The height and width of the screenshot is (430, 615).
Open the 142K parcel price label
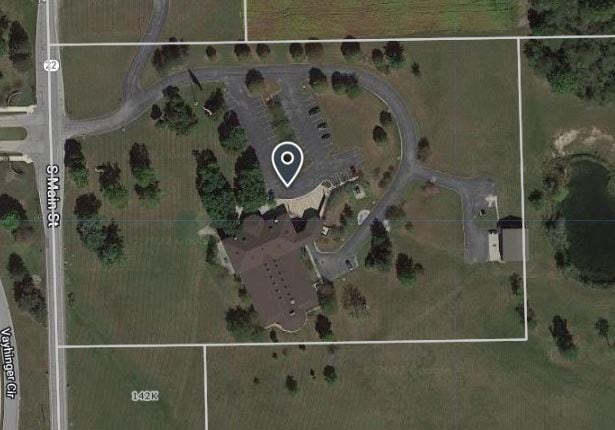tap(145, 396)
